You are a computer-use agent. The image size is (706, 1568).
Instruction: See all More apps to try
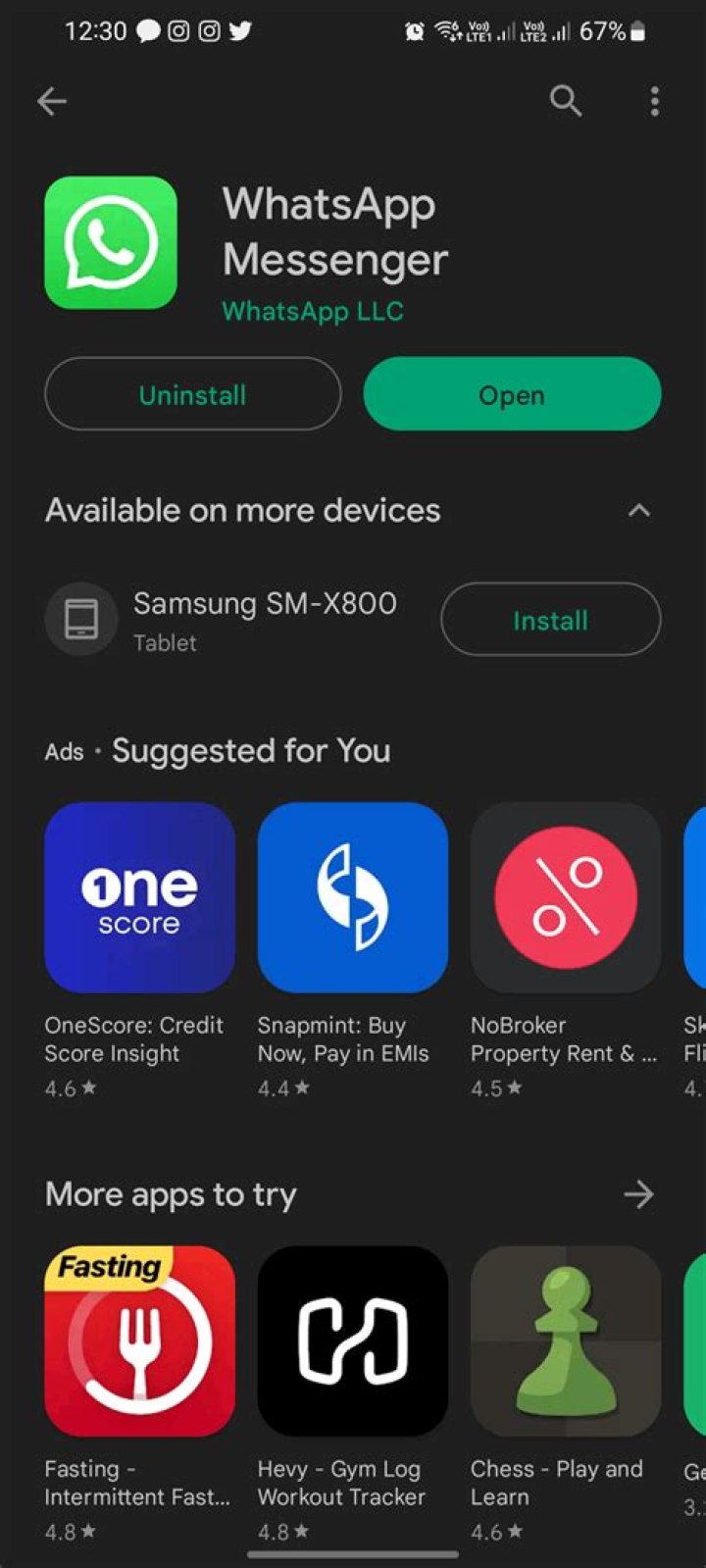pyautogui.click(x=639, y=1194)
